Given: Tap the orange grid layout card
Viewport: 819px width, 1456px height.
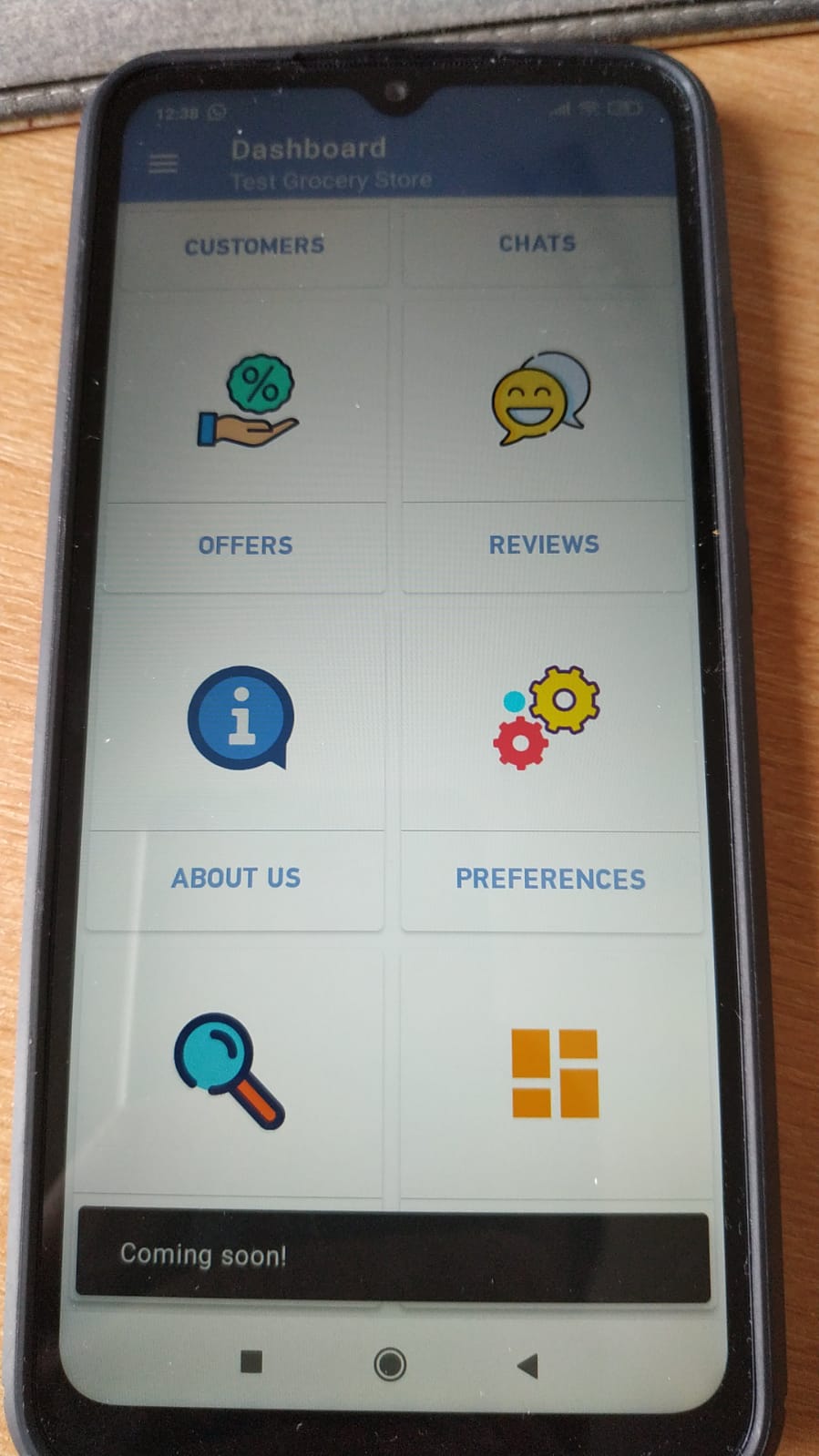Looking at the screenshot, I should 555,1073.
